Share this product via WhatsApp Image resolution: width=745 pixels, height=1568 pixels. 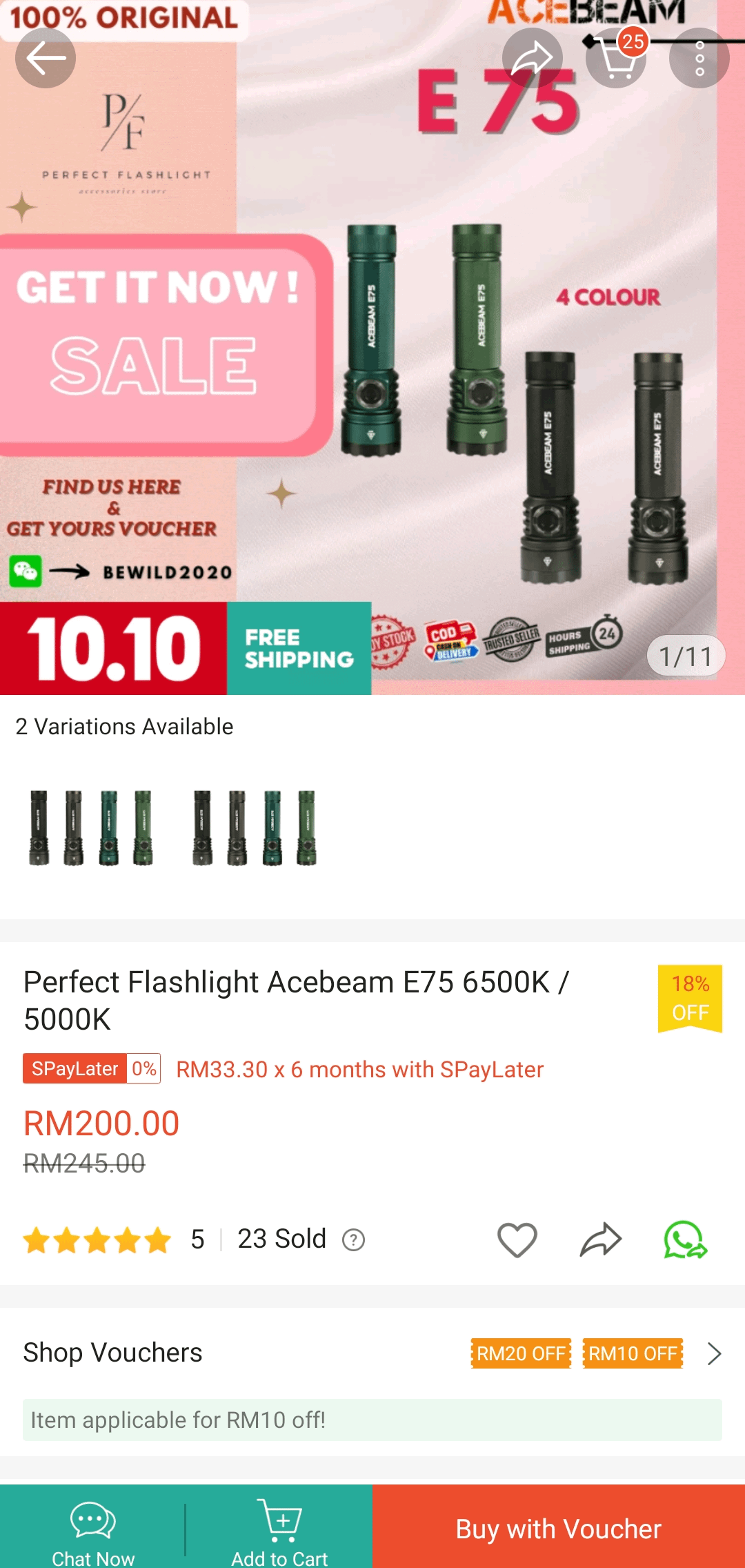(x=684, y=1240)
